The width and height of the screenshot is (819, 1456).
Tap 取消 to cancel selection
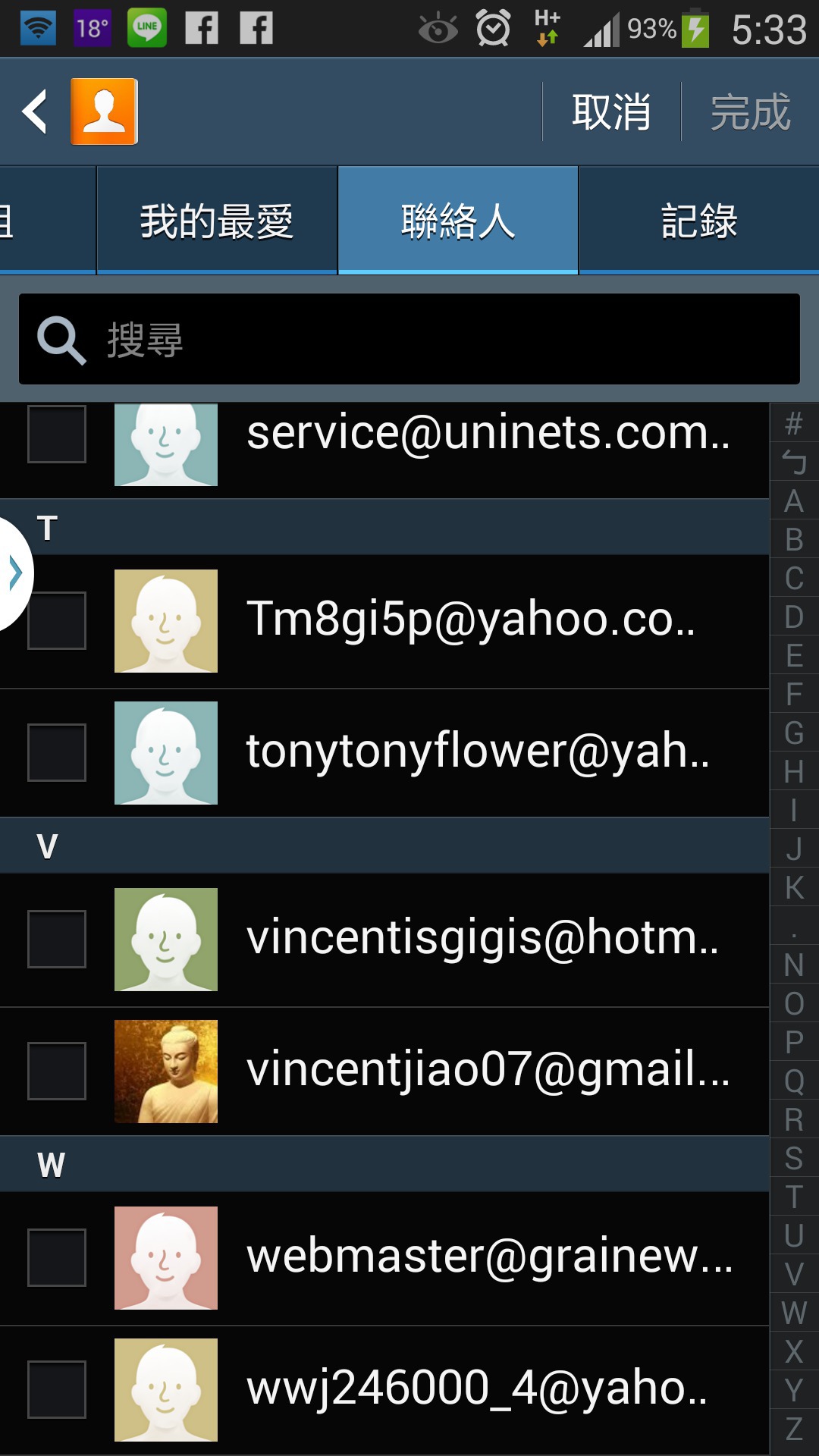click(611, 112)
